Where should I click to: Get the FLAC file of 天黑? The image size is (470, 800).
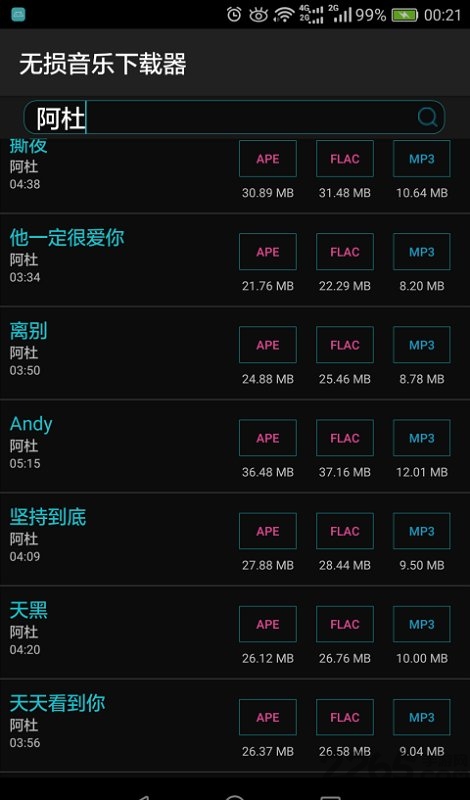(x=345, y=624)
